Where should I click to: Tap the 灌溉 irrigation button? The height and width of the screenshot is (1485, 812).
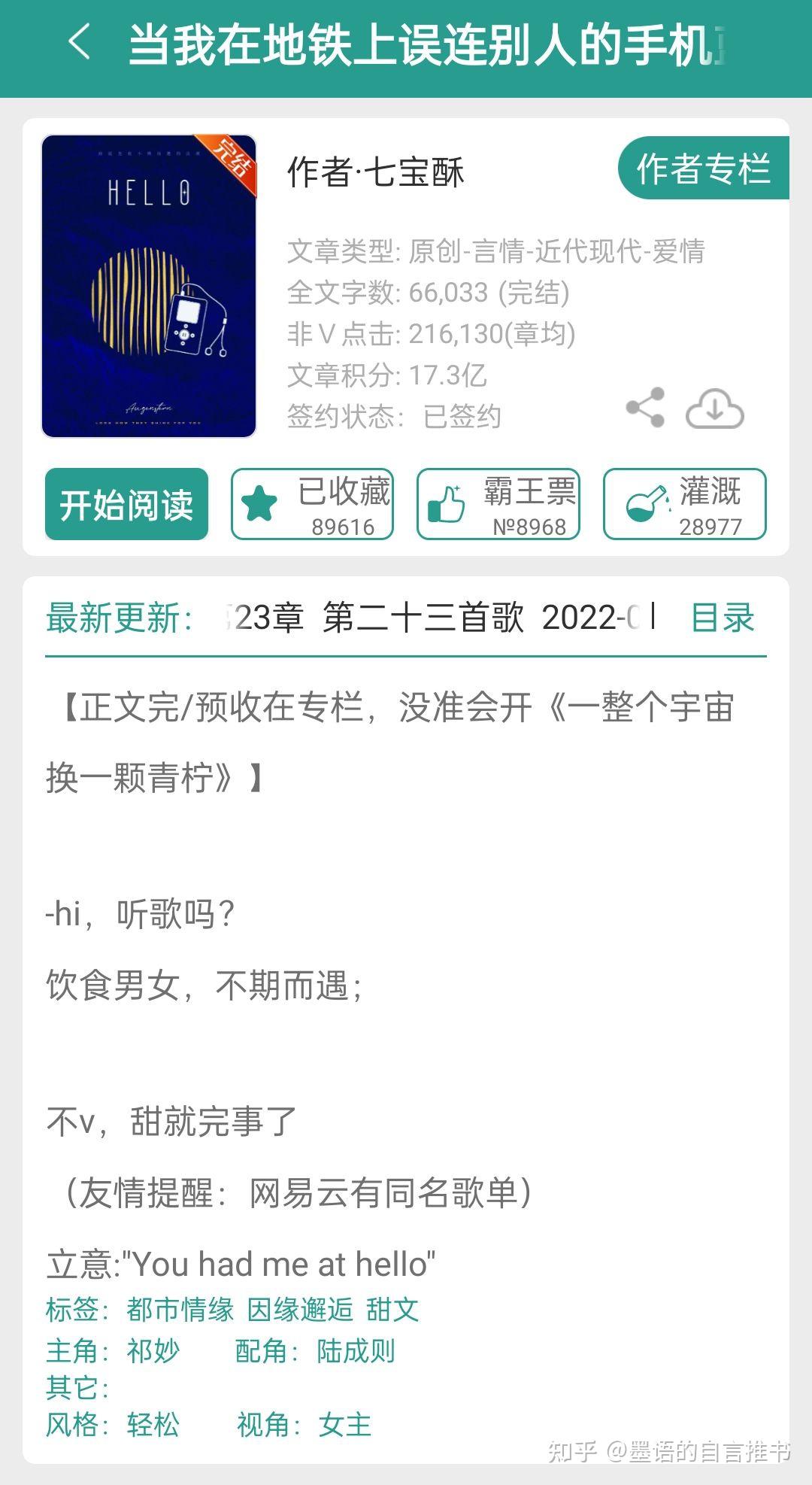[x=684, y=504]
